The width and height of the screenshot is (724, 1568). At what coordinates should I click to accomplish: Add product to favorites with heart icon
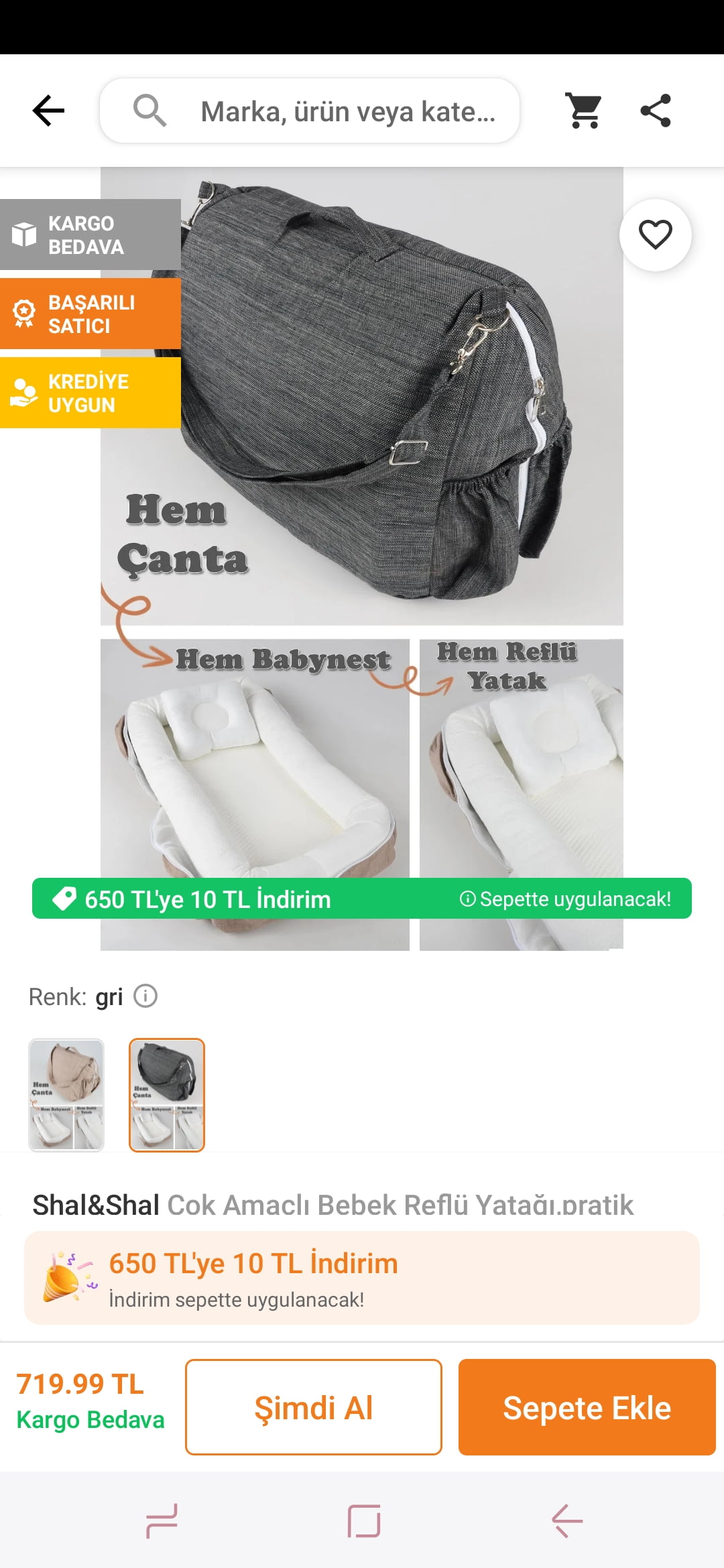pyautogui.click(x=656, y=235)
